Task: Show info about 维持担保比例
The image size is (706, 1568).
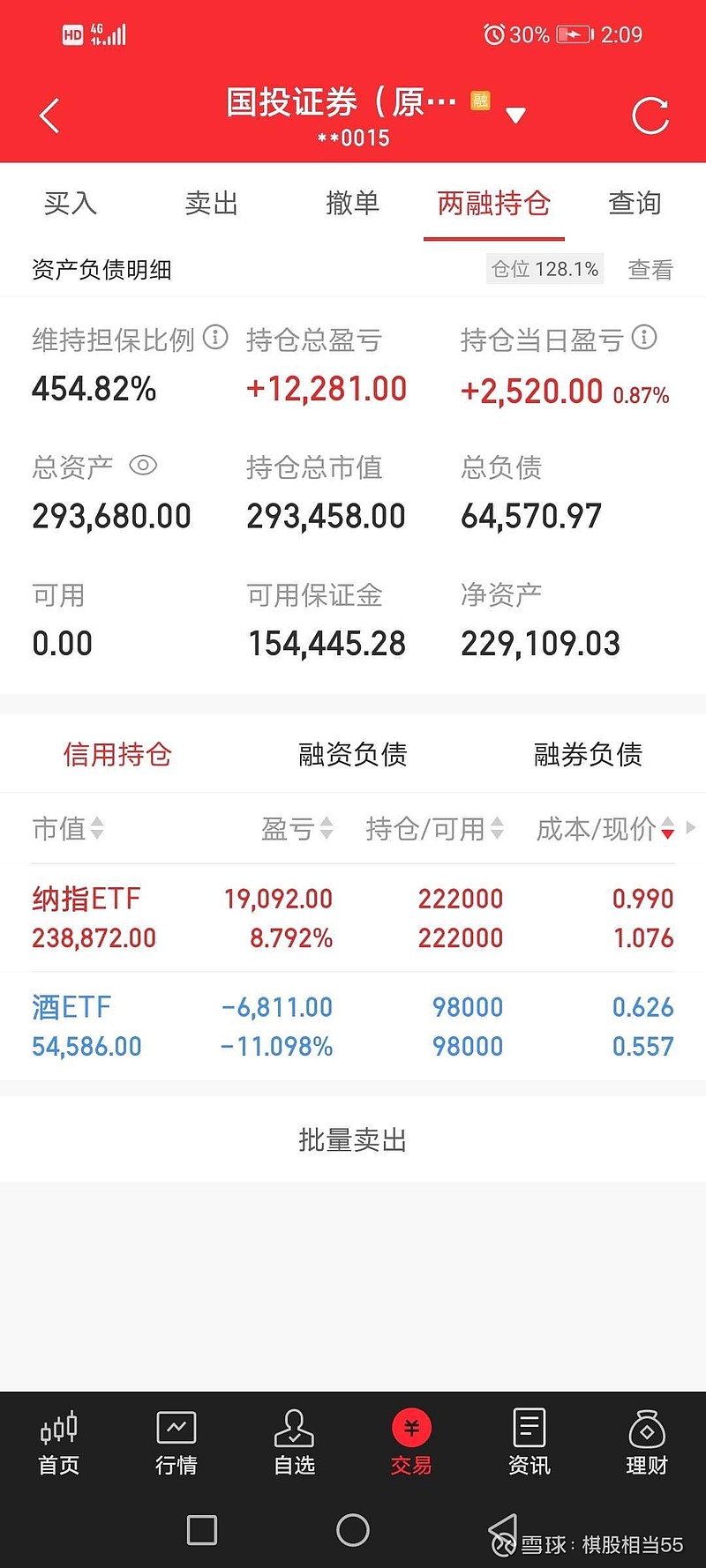Action: pyautogui.click(x=215, y=338)
